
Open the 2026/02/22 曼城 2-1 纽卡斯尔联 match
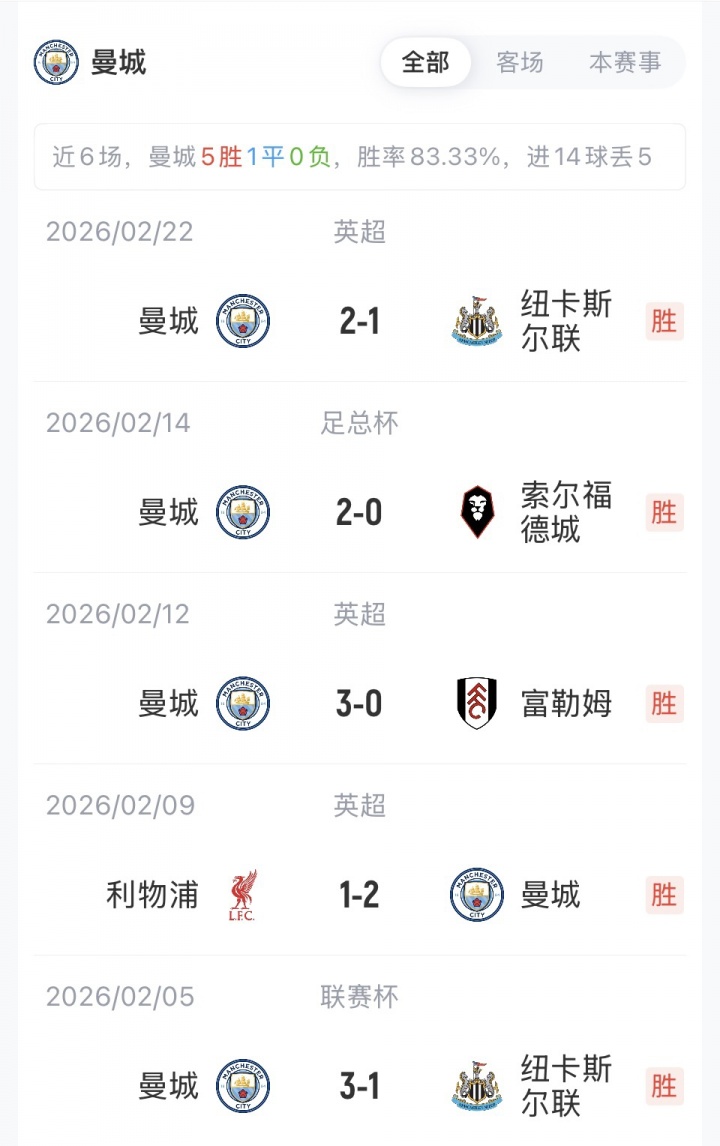click(x=359, y=322)
